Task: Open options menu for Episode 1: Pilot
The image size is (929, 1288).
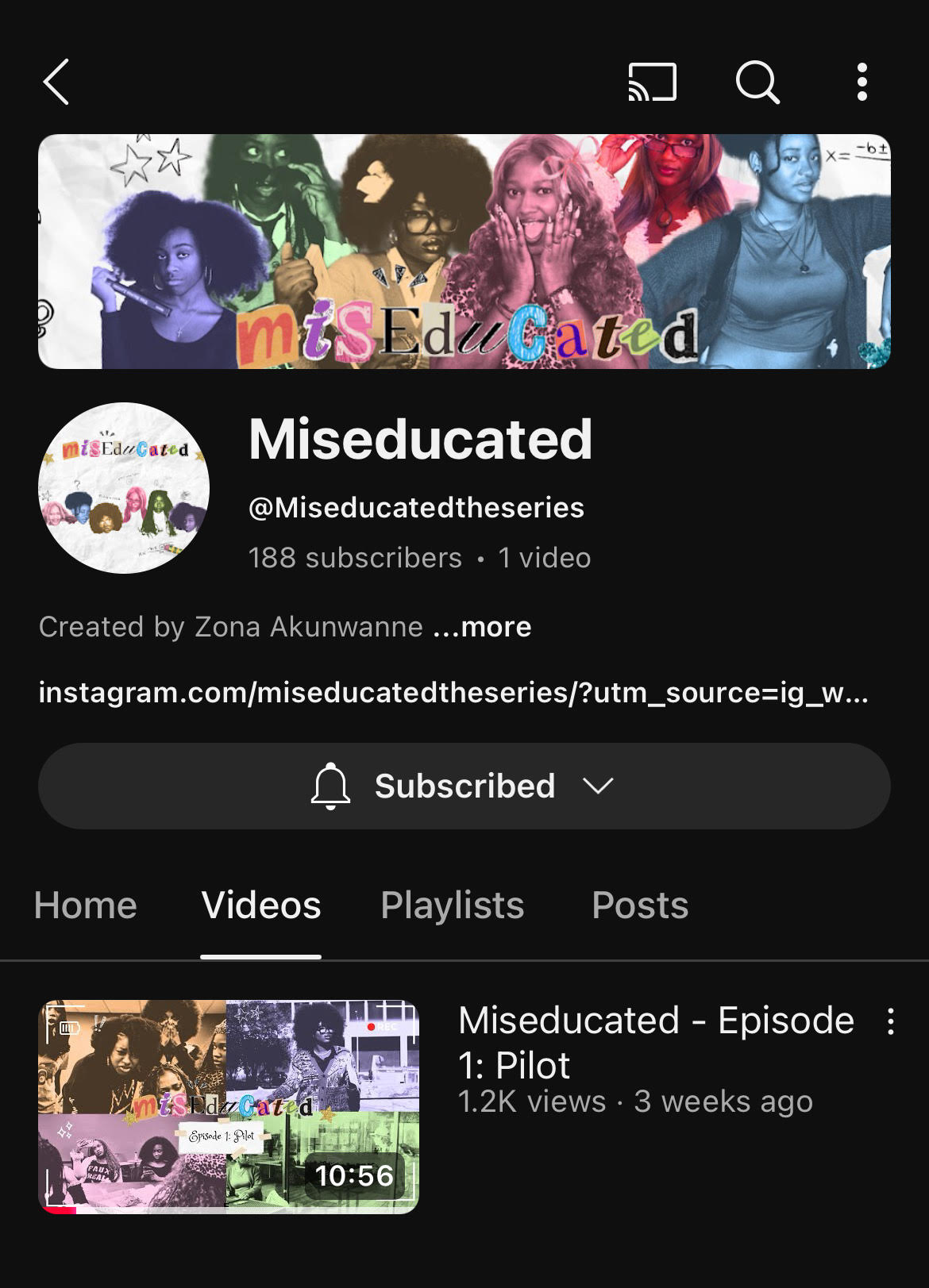Action: [891, 1021]
